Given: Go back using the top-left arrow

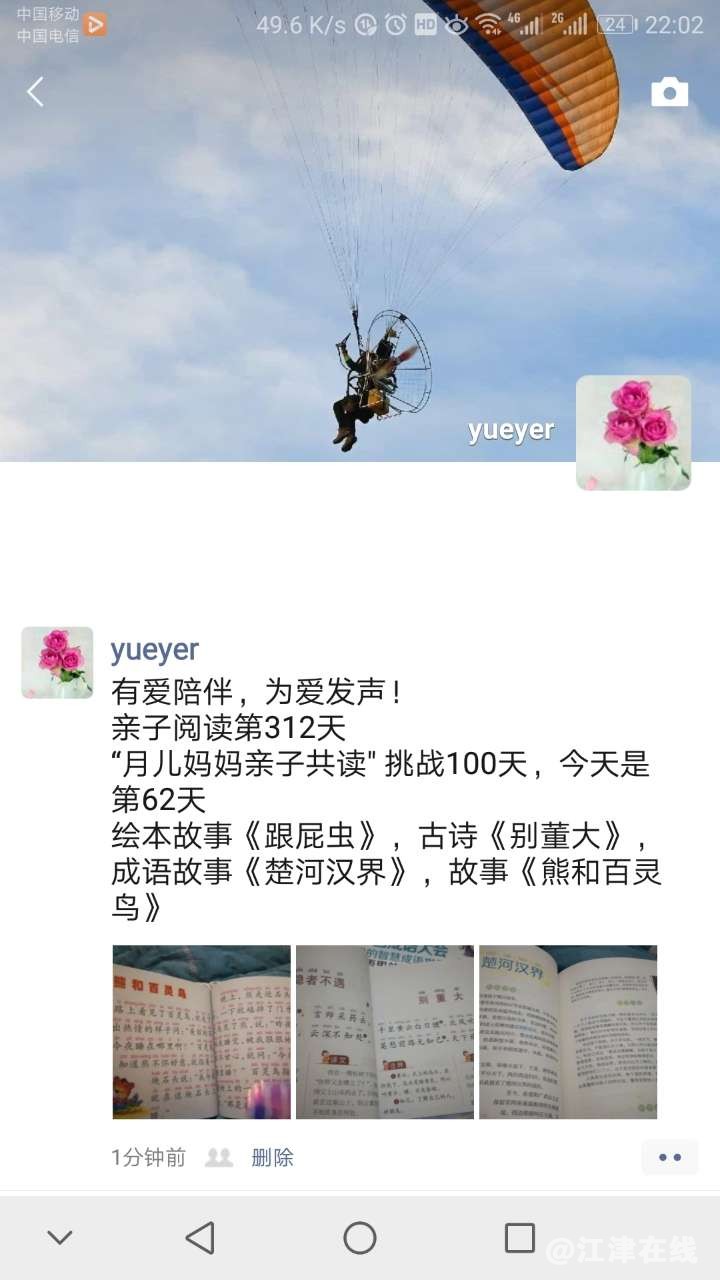Looking at the screenshot, I should [35, 92].
